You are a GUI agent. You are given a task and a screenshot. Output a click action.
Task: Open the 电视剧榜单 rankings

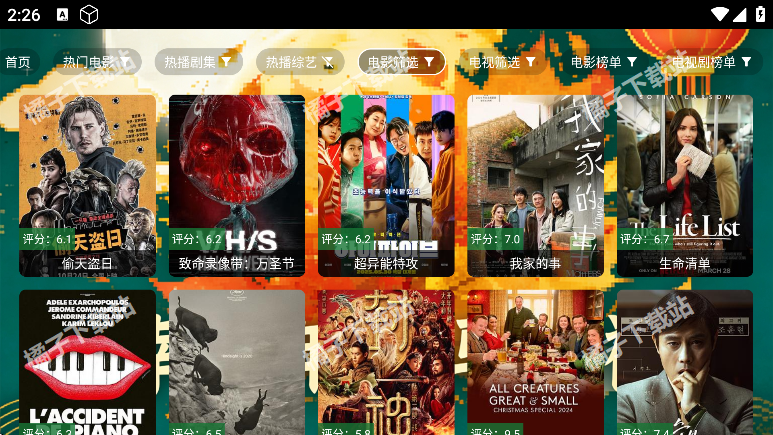pos(712,62)
